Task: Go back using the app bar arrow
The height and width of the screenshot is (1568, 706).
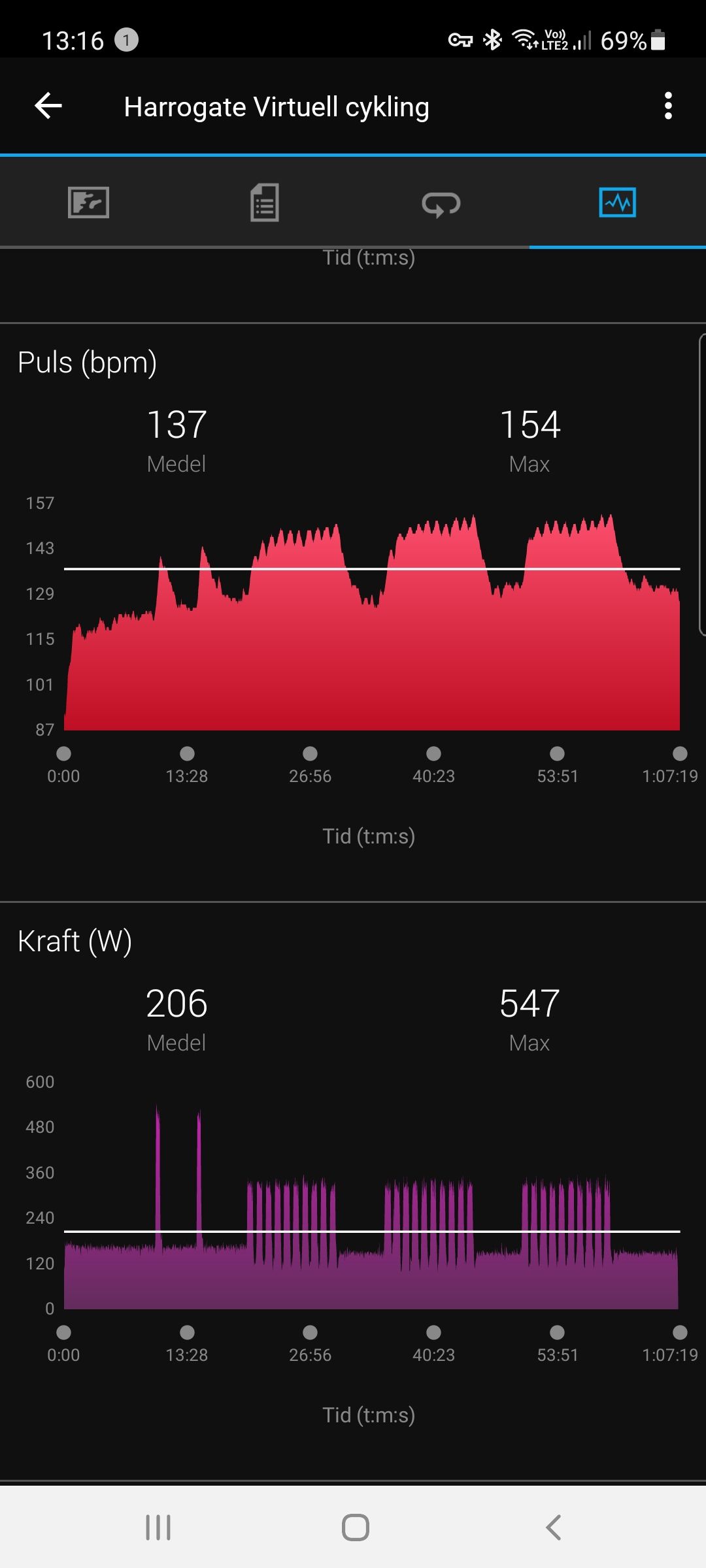Action: [x=48, y=106]
